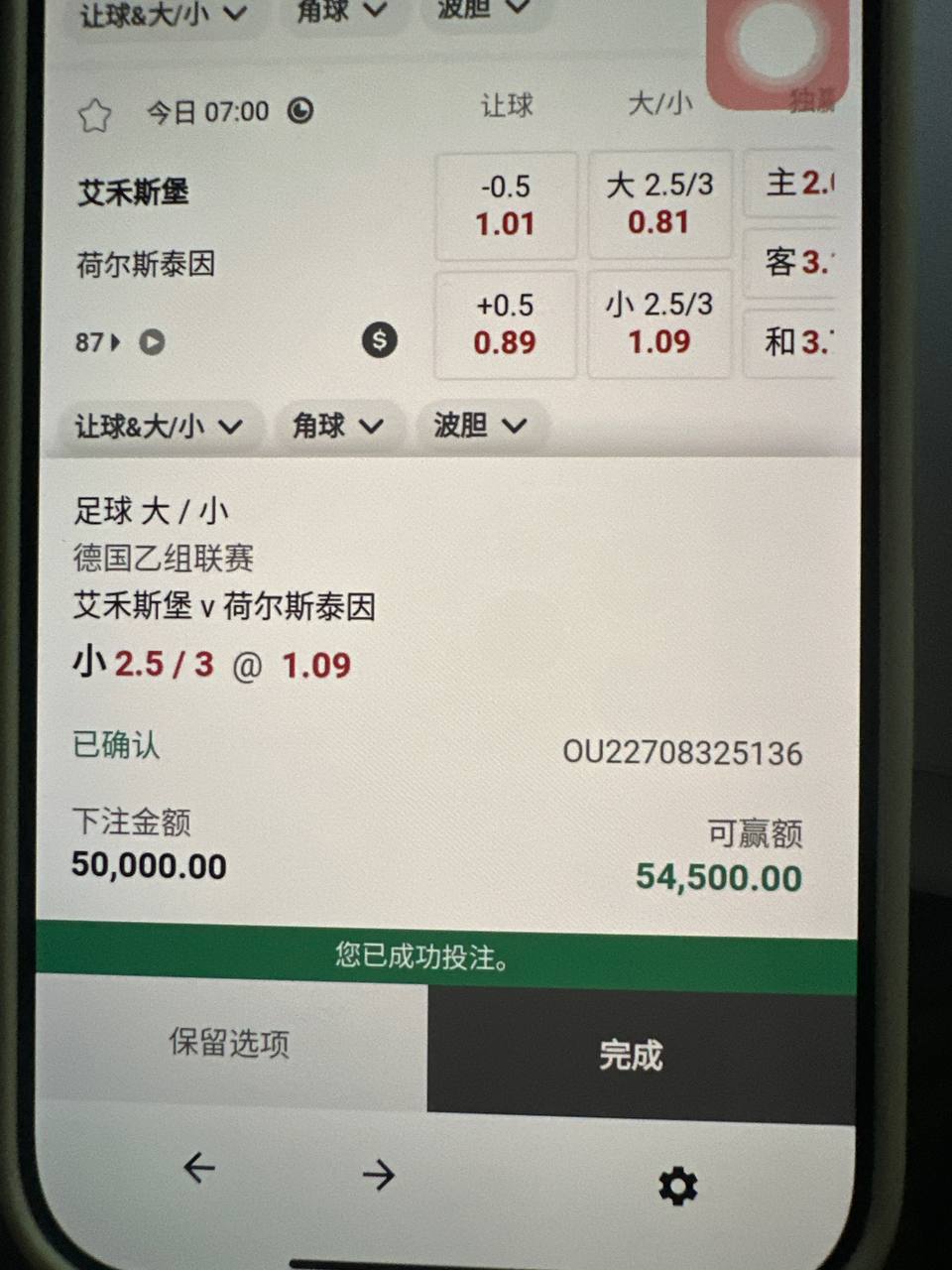952x1270 pixels.
Task: Go forward with the right arrow
Action: (x=378, y=1176)
